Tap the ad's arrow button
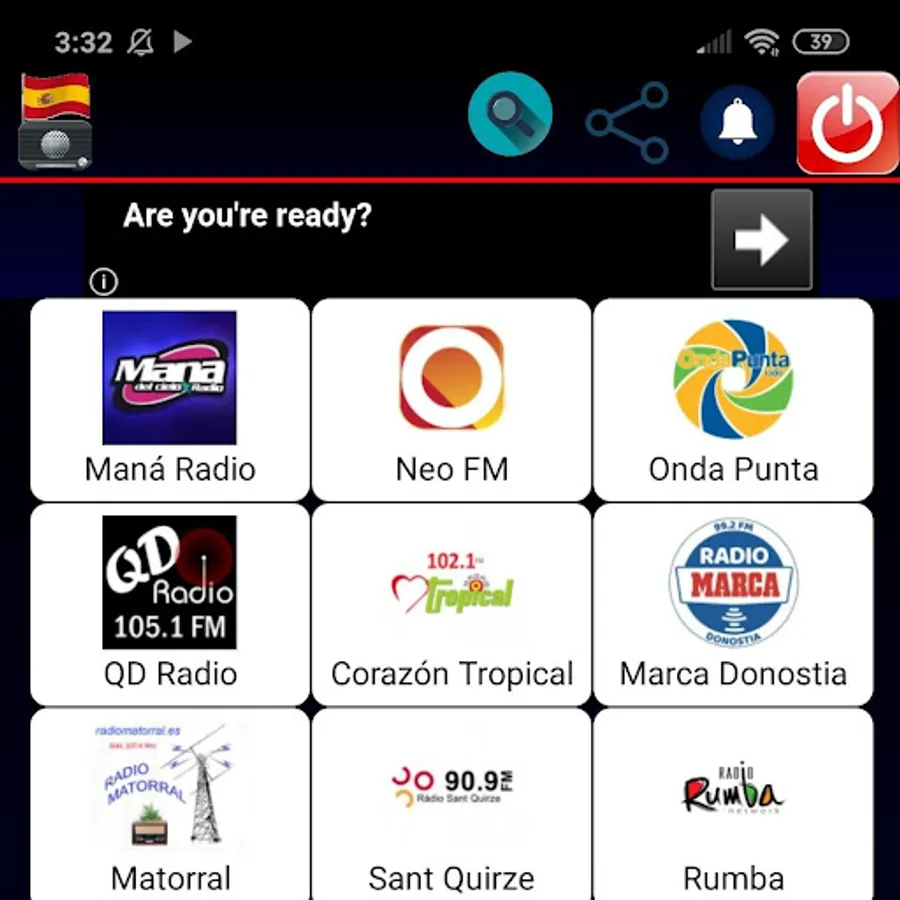The width and height of the screenshot is (900, 900). pos(762,239)
